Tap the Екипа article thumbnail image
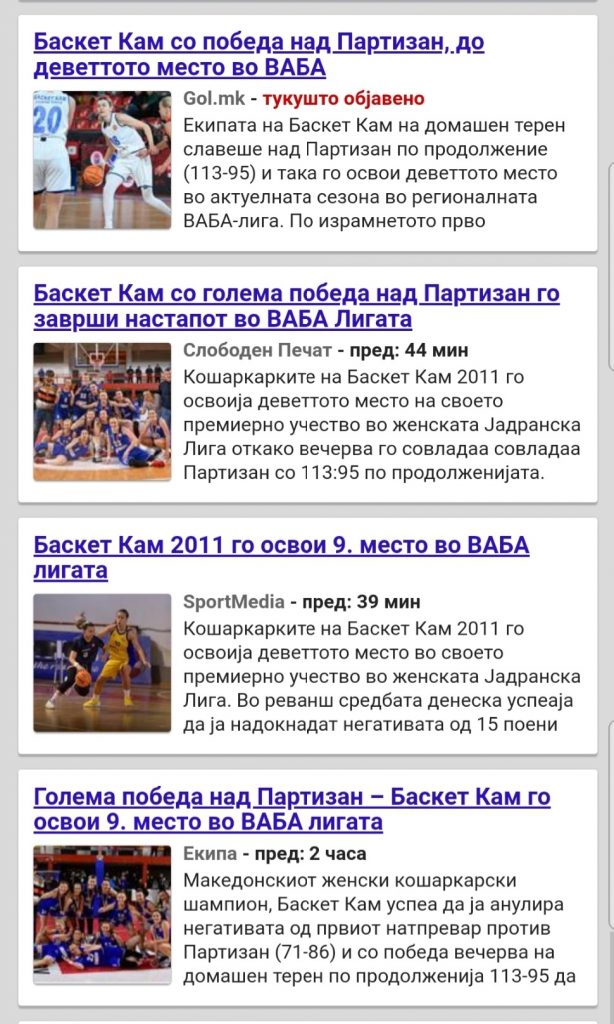The width and height of the screenshot is (614, 1024). 102,914
